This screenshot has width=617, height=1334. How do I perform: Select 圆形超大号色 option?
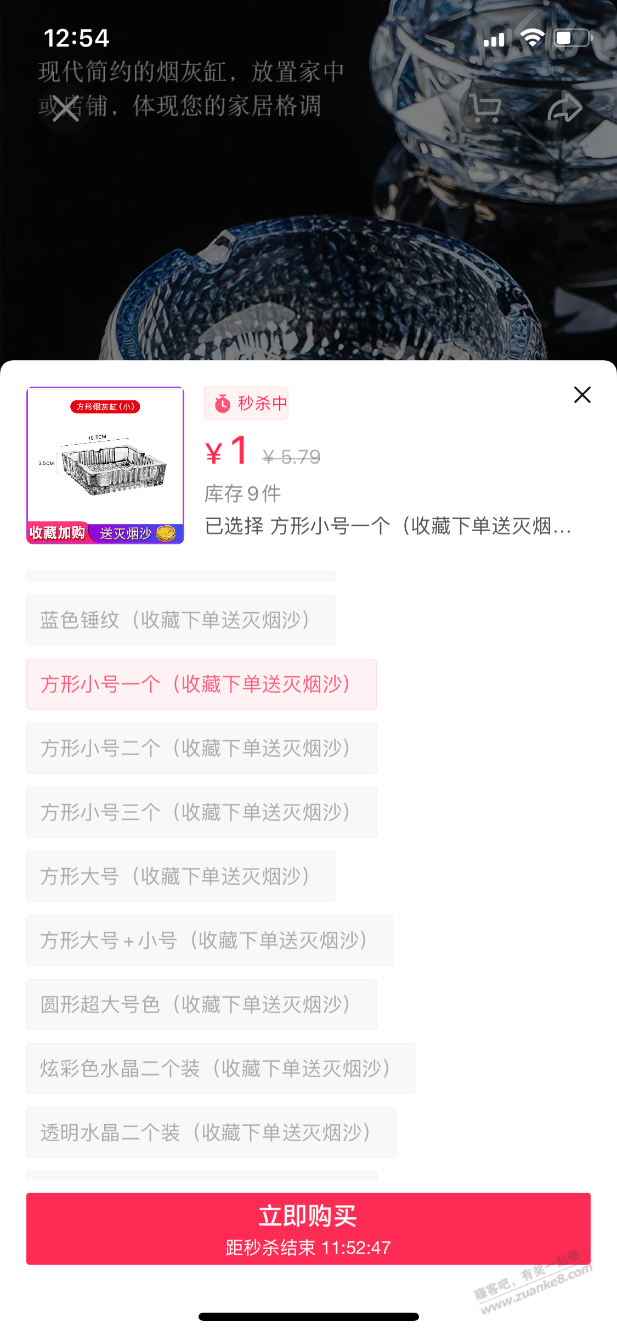pyautogui.click(x=201, y=1004)
